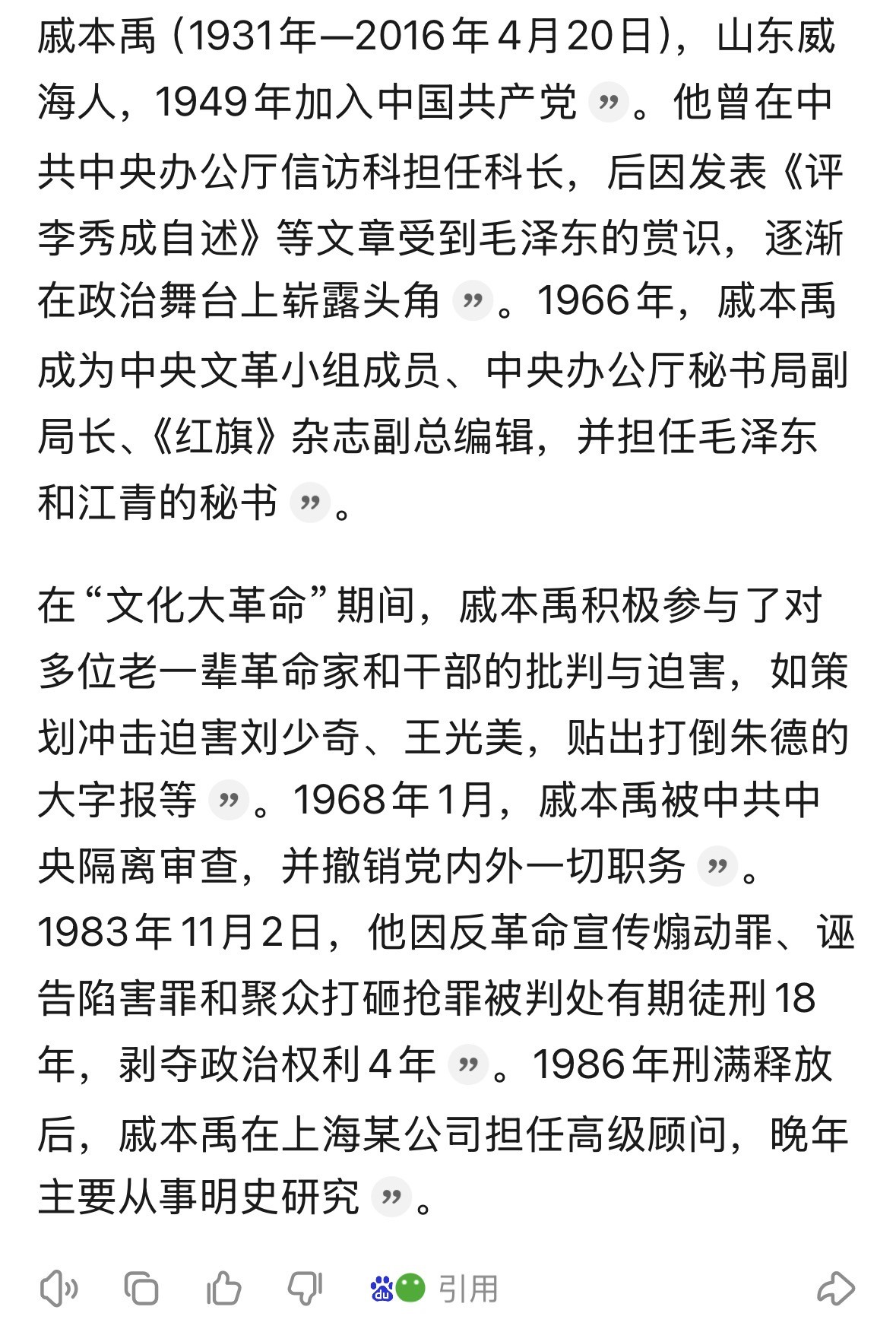This screenshot has height=1329, width=896.
Task: Open the citation after 加入中国共产党
Action: 608,102
